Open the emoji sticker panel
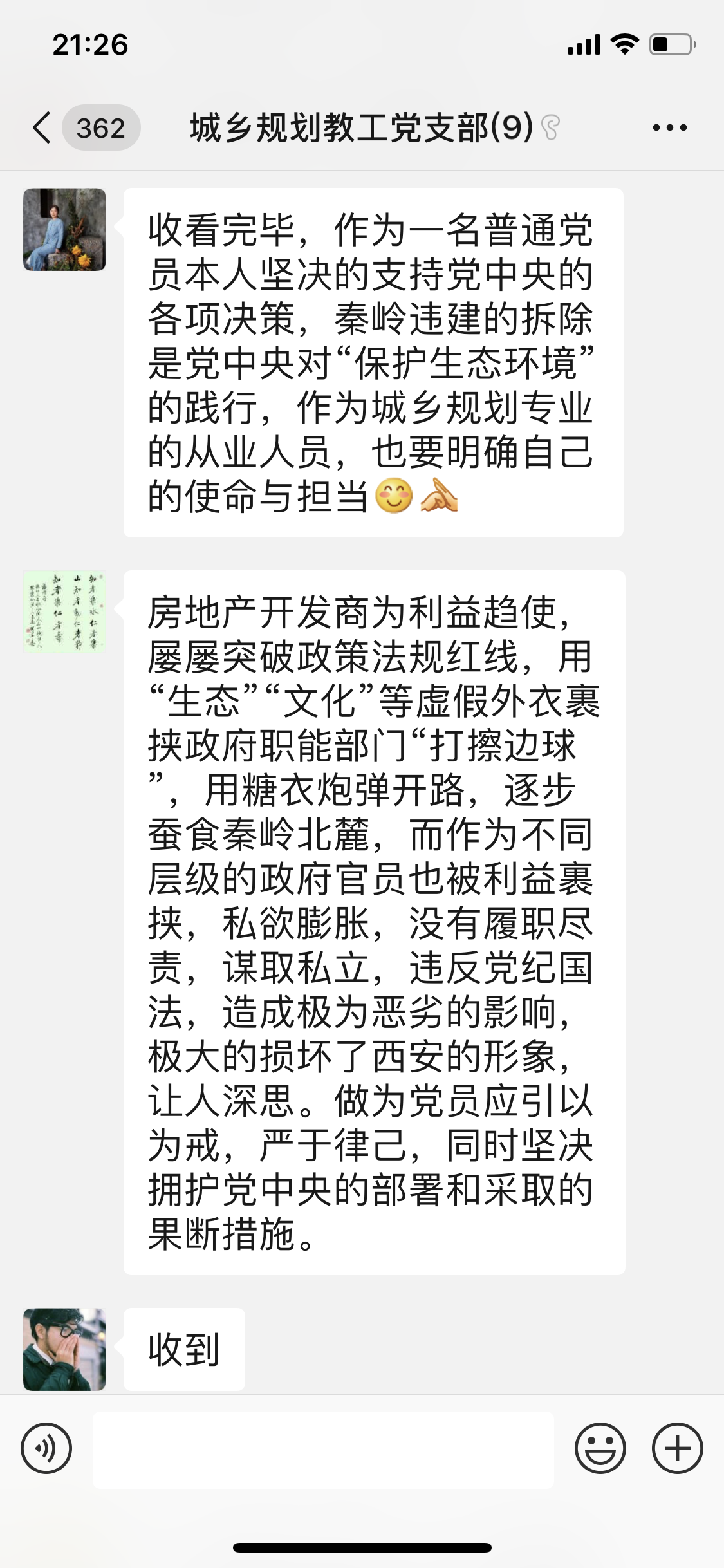Viewport: 724px width, 1568px height. 600,1448
